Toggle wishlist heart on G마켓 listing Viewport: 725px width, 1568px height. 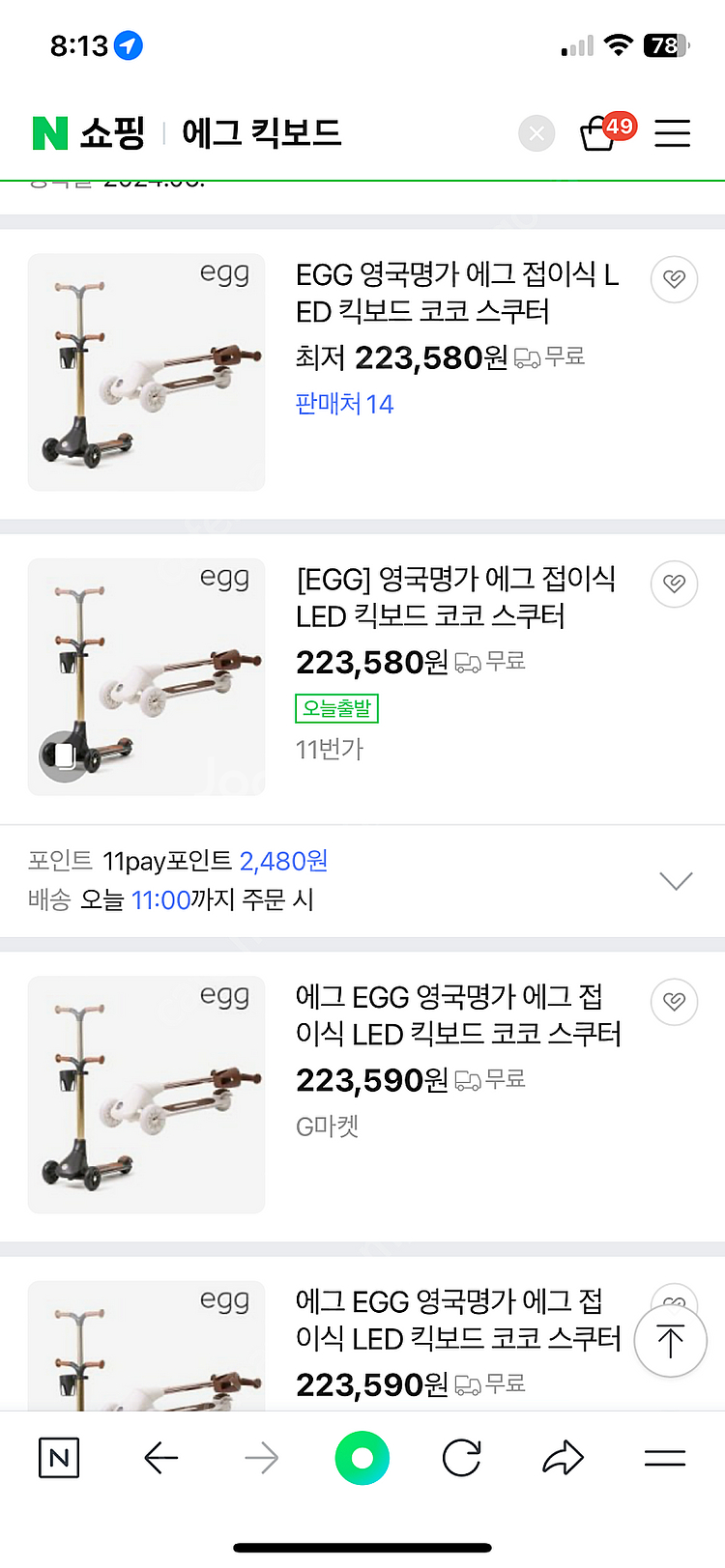674,1002
